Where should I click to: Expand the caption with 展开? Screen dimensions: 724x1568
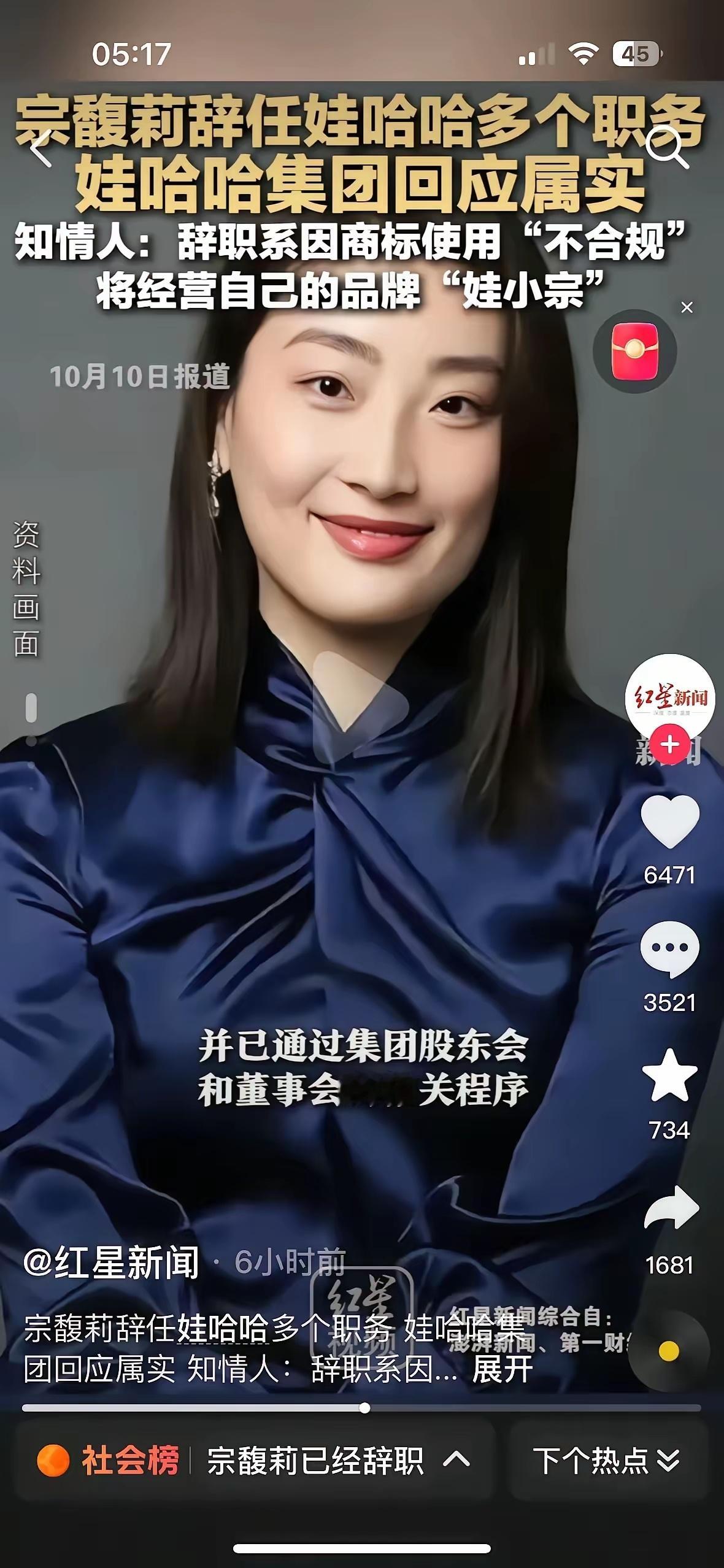point(502,1369)
